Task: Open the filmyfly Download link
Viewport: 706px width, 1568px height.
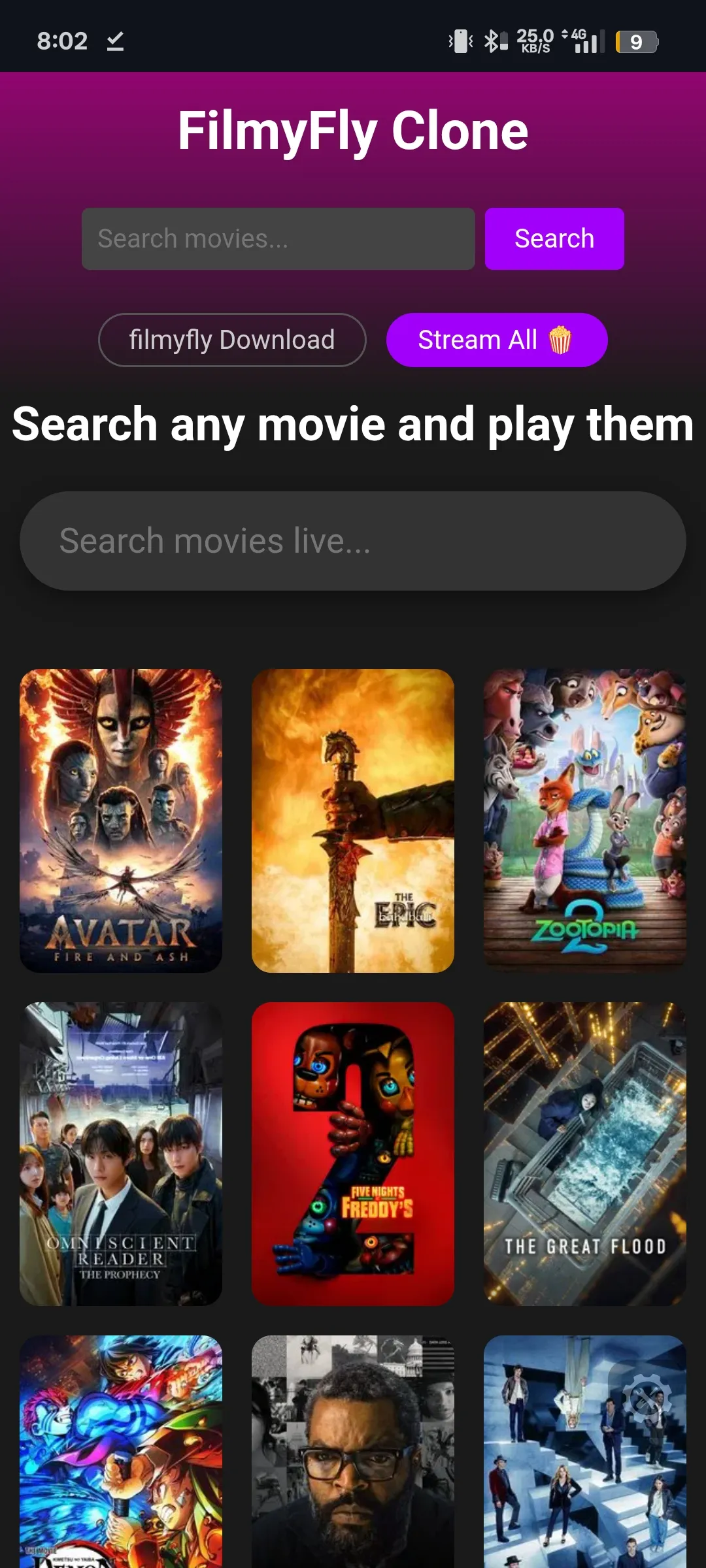Action: click(232, 339)
